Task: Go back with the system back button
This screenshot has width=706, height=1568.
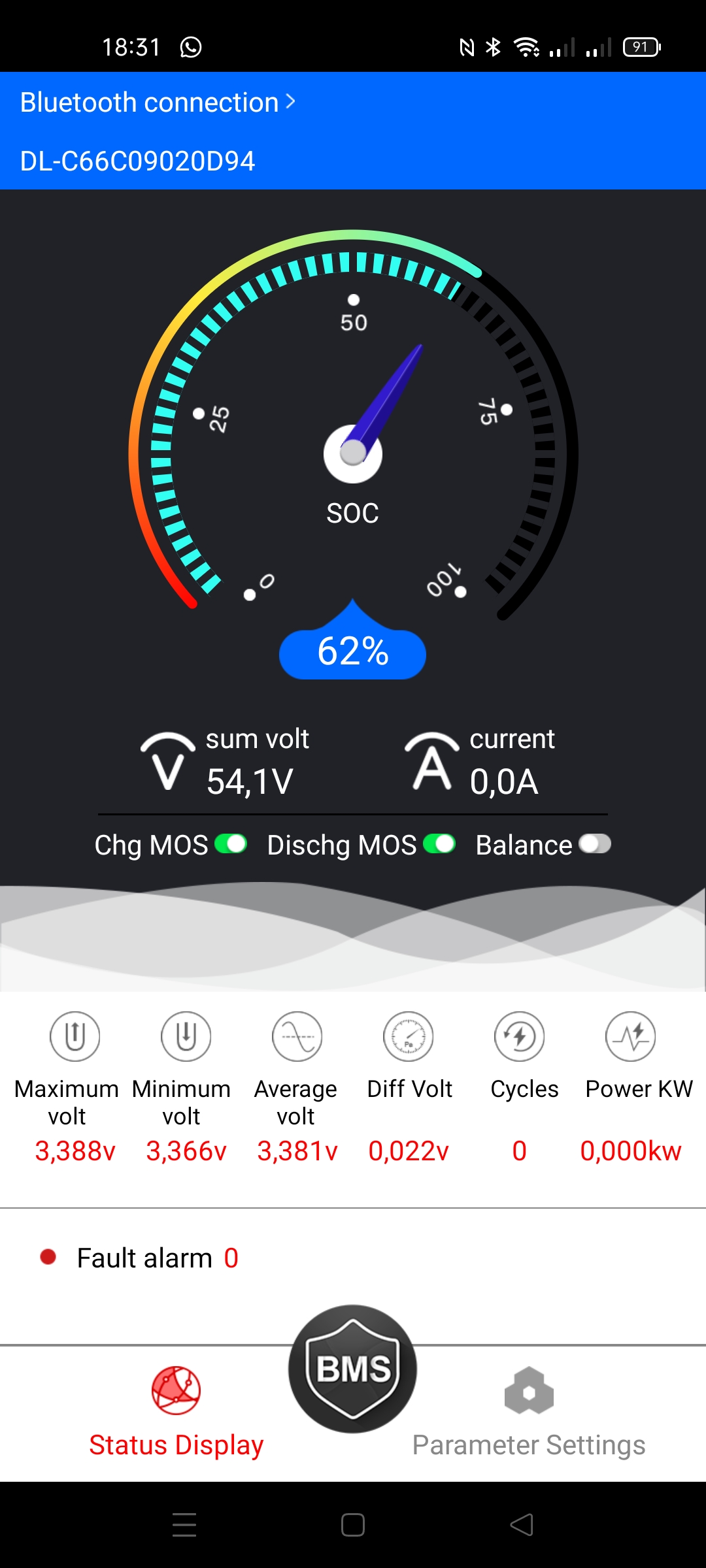Action: tap(522, 1525)
